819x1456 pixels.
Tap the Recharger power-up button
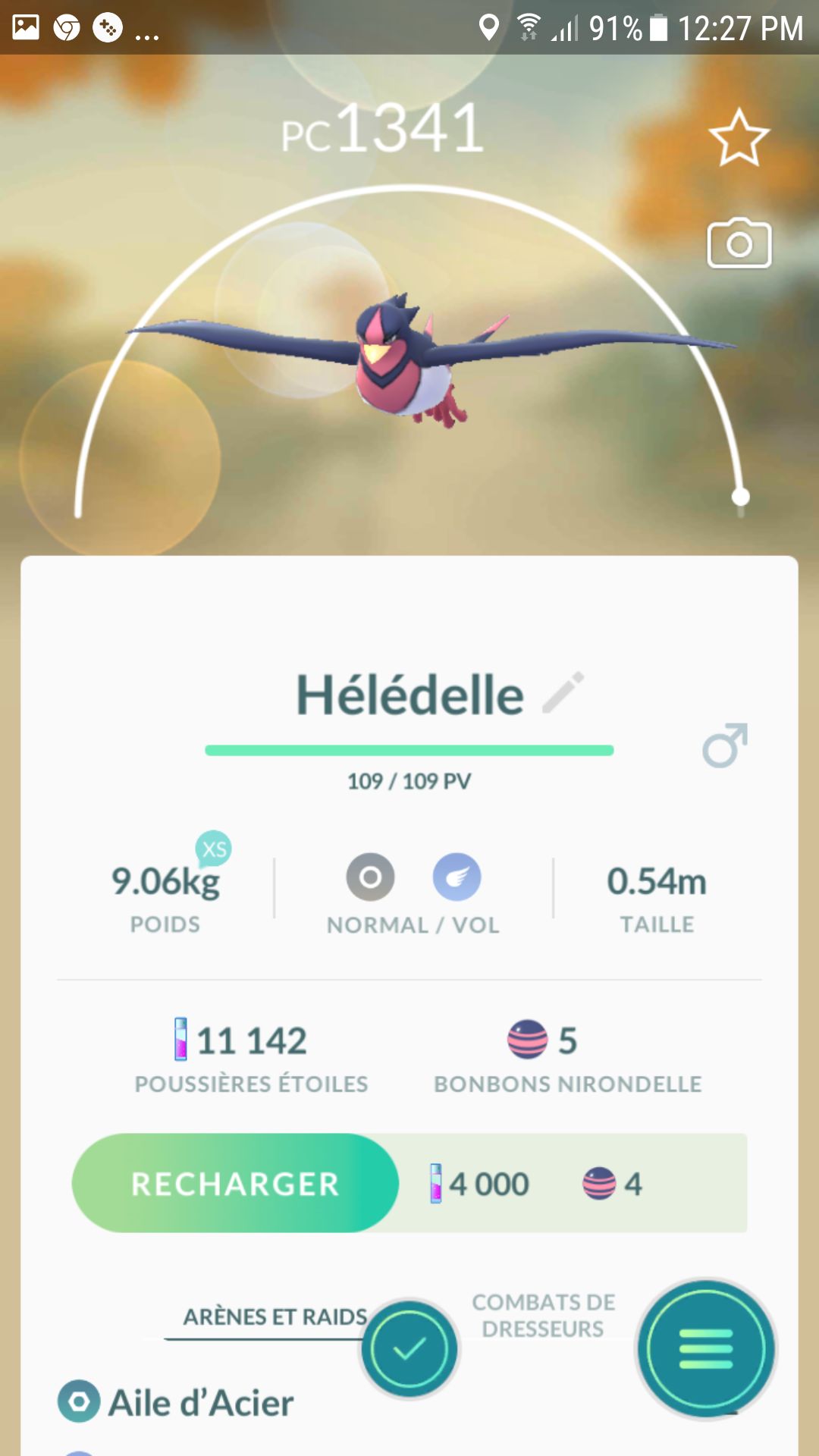click(x=235, y=1183)
